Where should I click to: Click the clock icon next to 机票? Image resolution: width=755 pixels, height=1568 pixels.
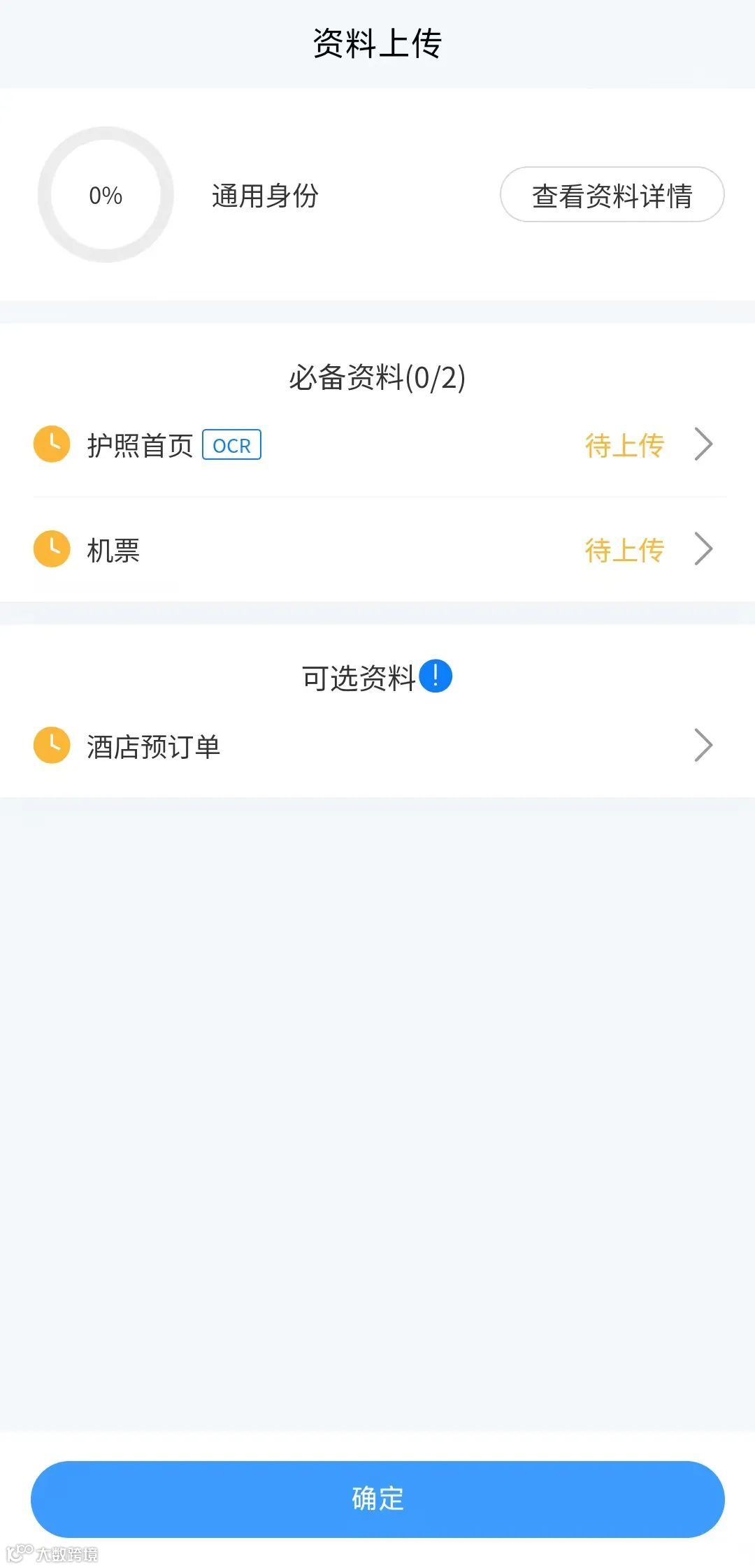[x=51, y=549]
